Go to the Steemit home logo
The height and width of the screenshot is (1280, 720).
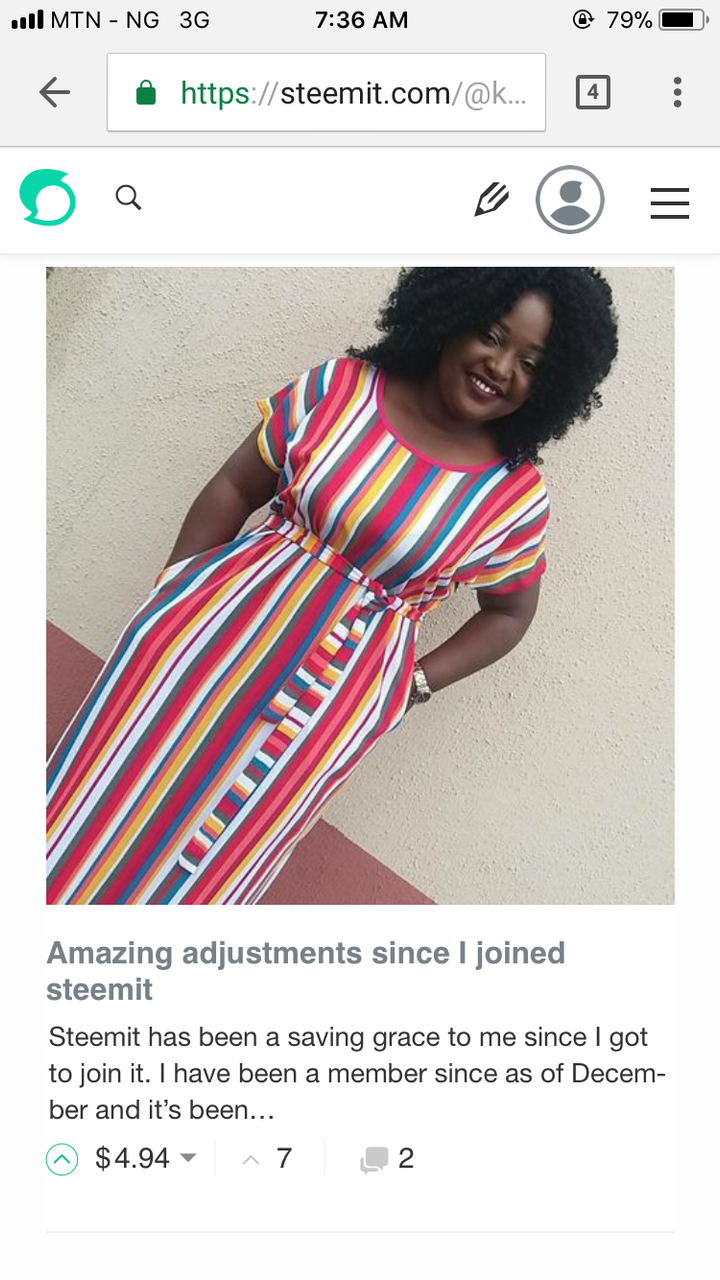click(47, 198)
